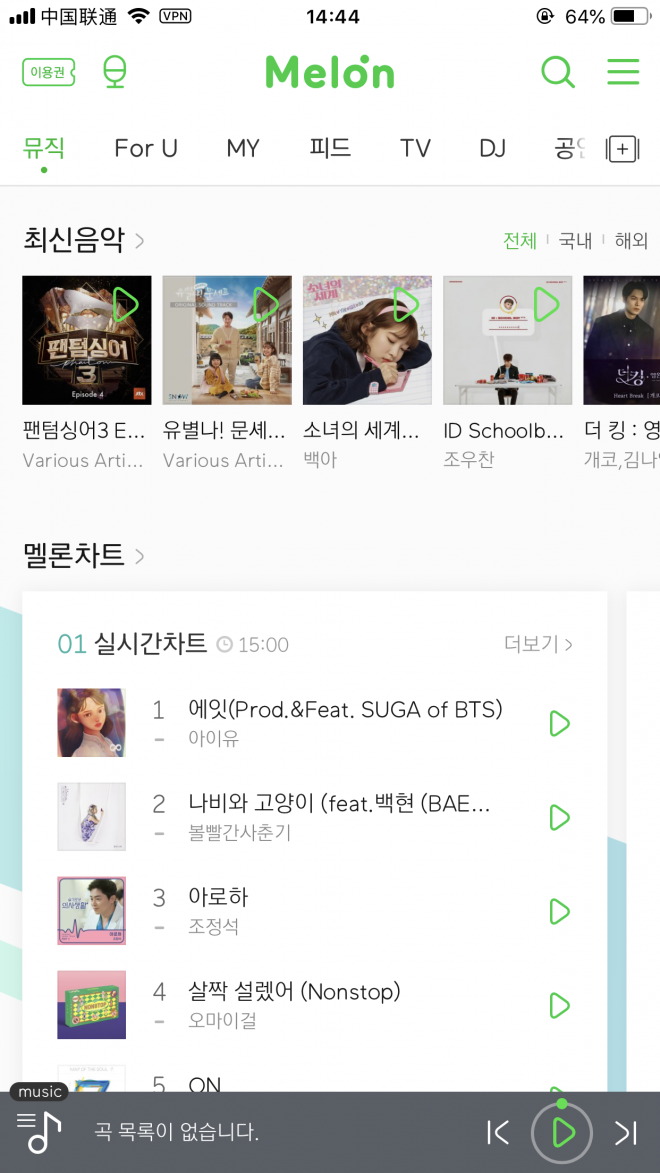Open the playlist music note icon

point(40,1131)
